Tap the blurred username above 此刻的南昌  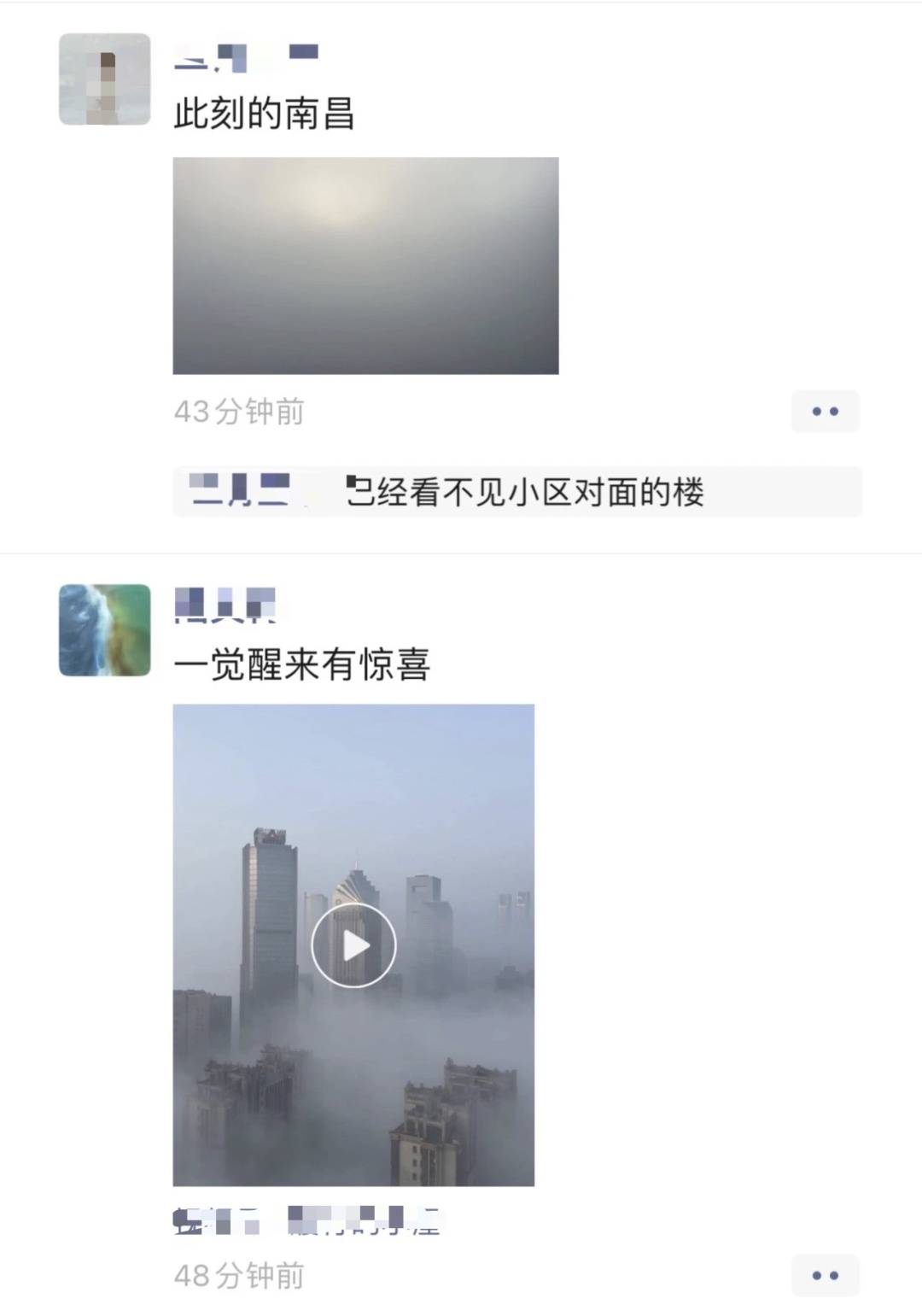point(248,54)
